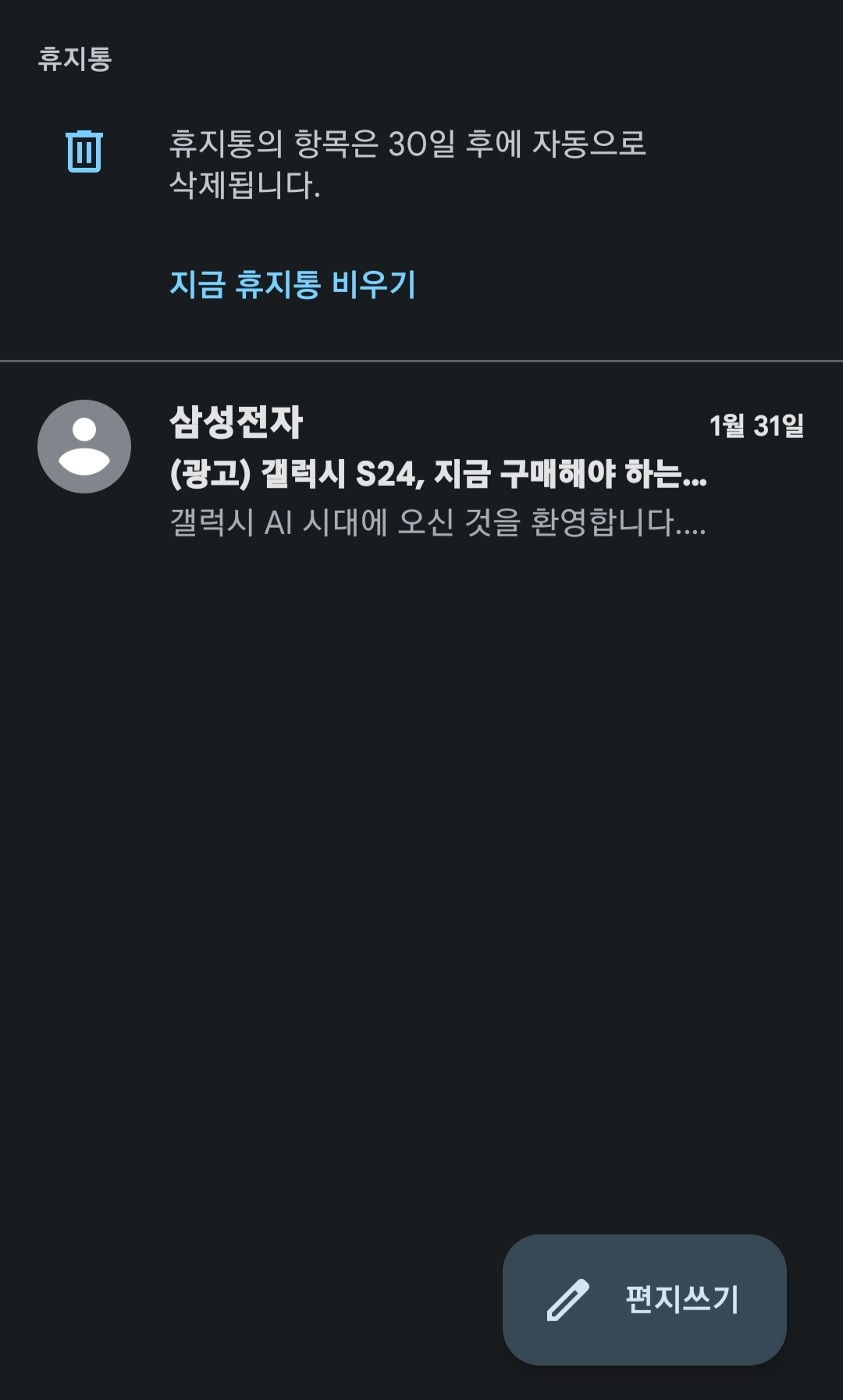The image size is (843, 1400).
Task: Compose a new email with 편지쓰기
Action: [x=644, y=1300]
